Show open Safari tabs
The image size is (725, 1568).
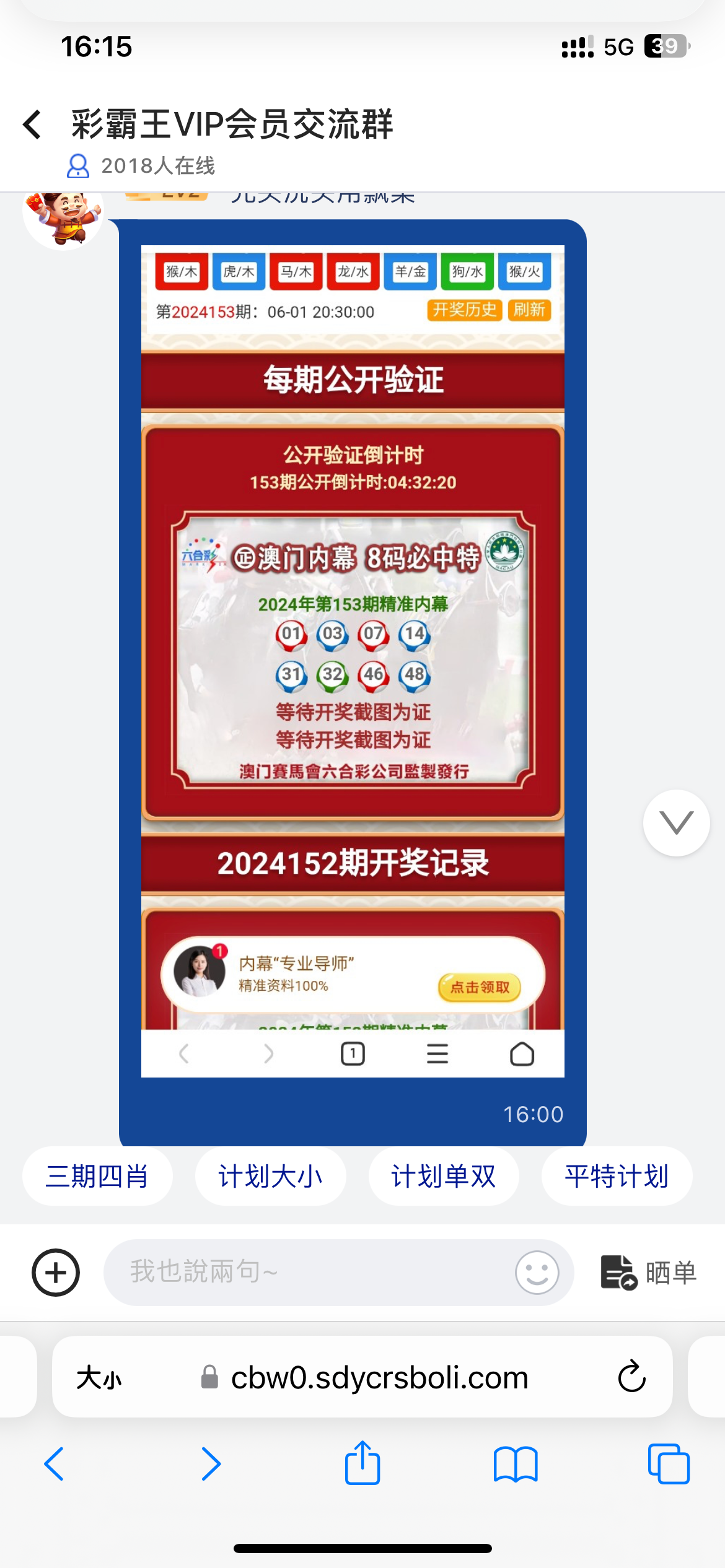point(668,1464)
